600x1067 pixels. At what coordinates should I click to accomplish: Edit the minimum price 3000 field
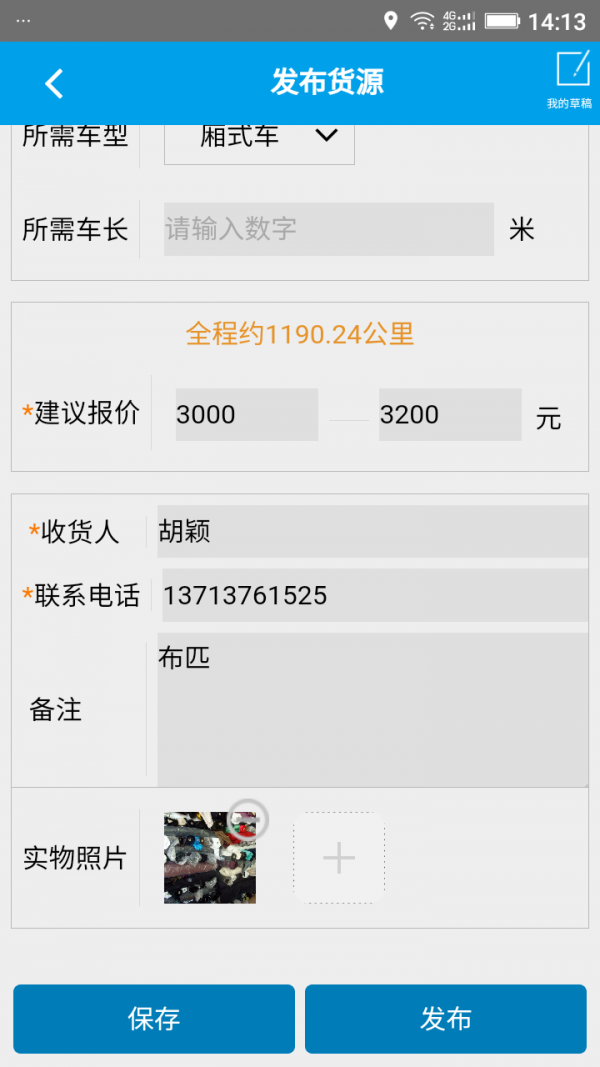(246, 415)
